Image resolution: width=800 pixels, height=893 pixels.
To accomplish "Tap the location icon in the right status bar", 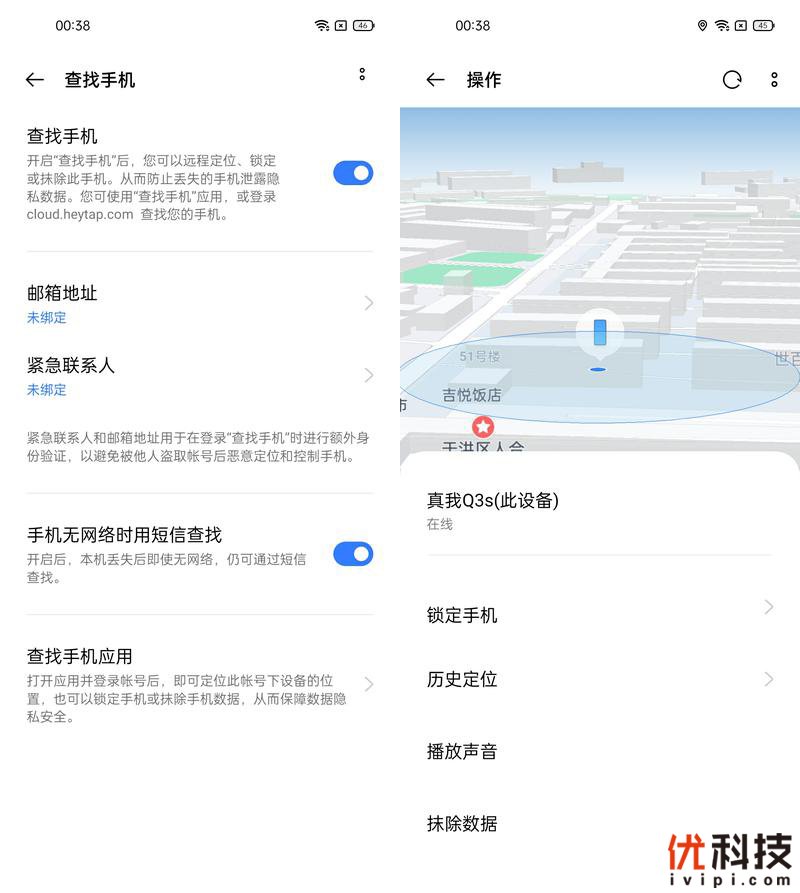I will coord(701,25).
